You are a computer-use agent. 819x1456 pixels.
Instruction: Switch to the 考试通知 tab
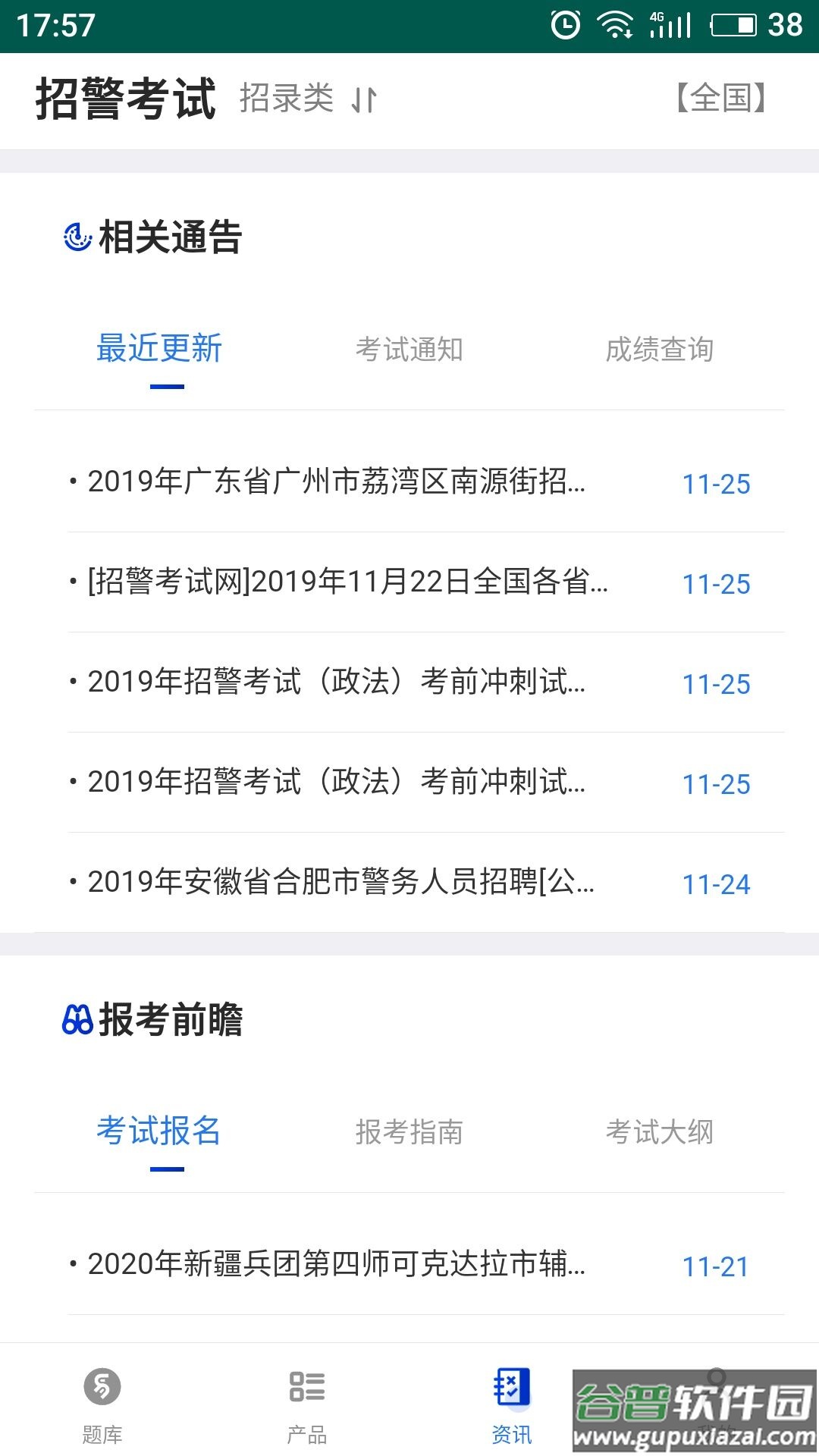411,350
